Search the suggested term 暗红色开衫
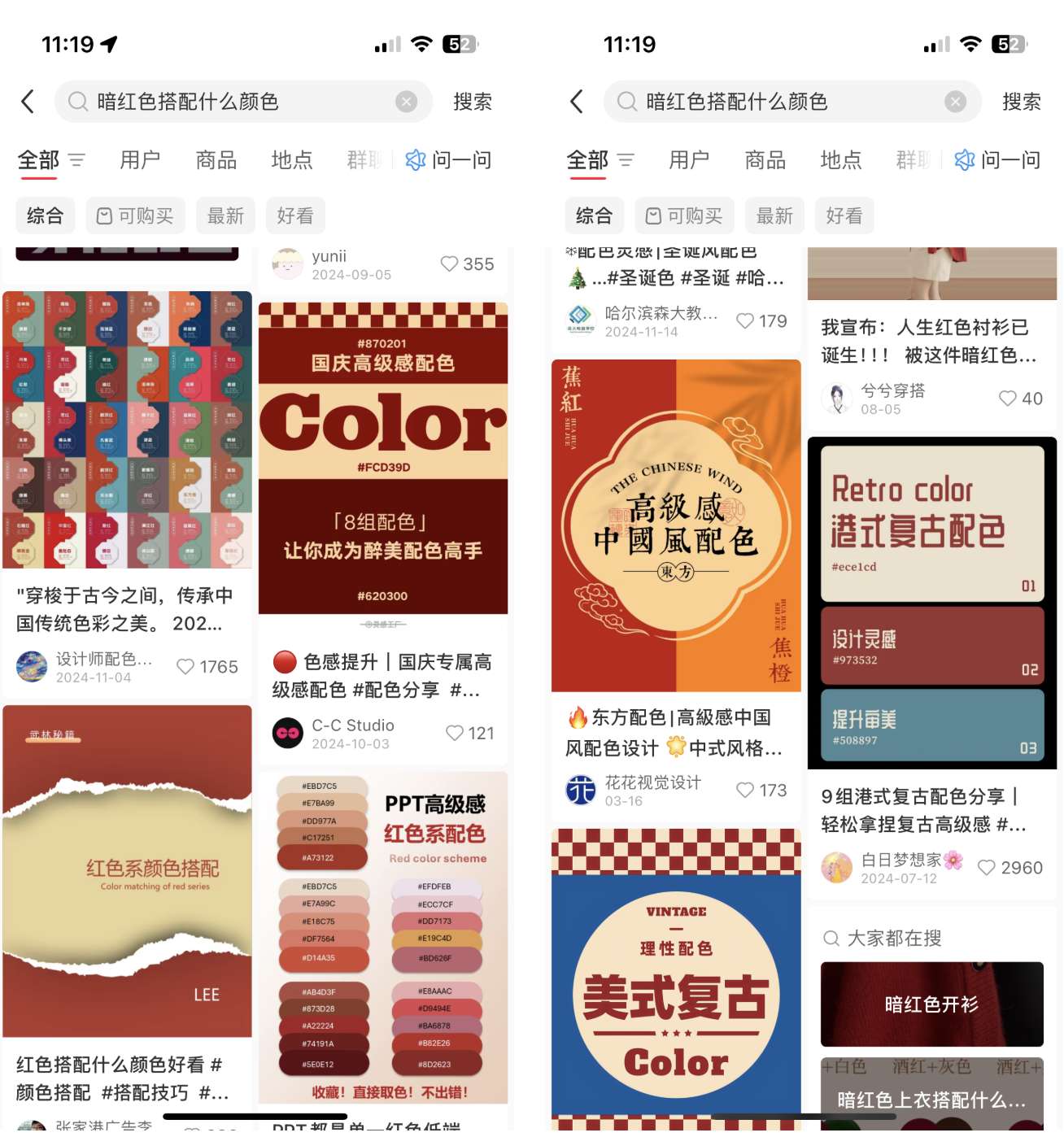Viewport: 1064px width, 1137px height. (x=931, y=1004)
